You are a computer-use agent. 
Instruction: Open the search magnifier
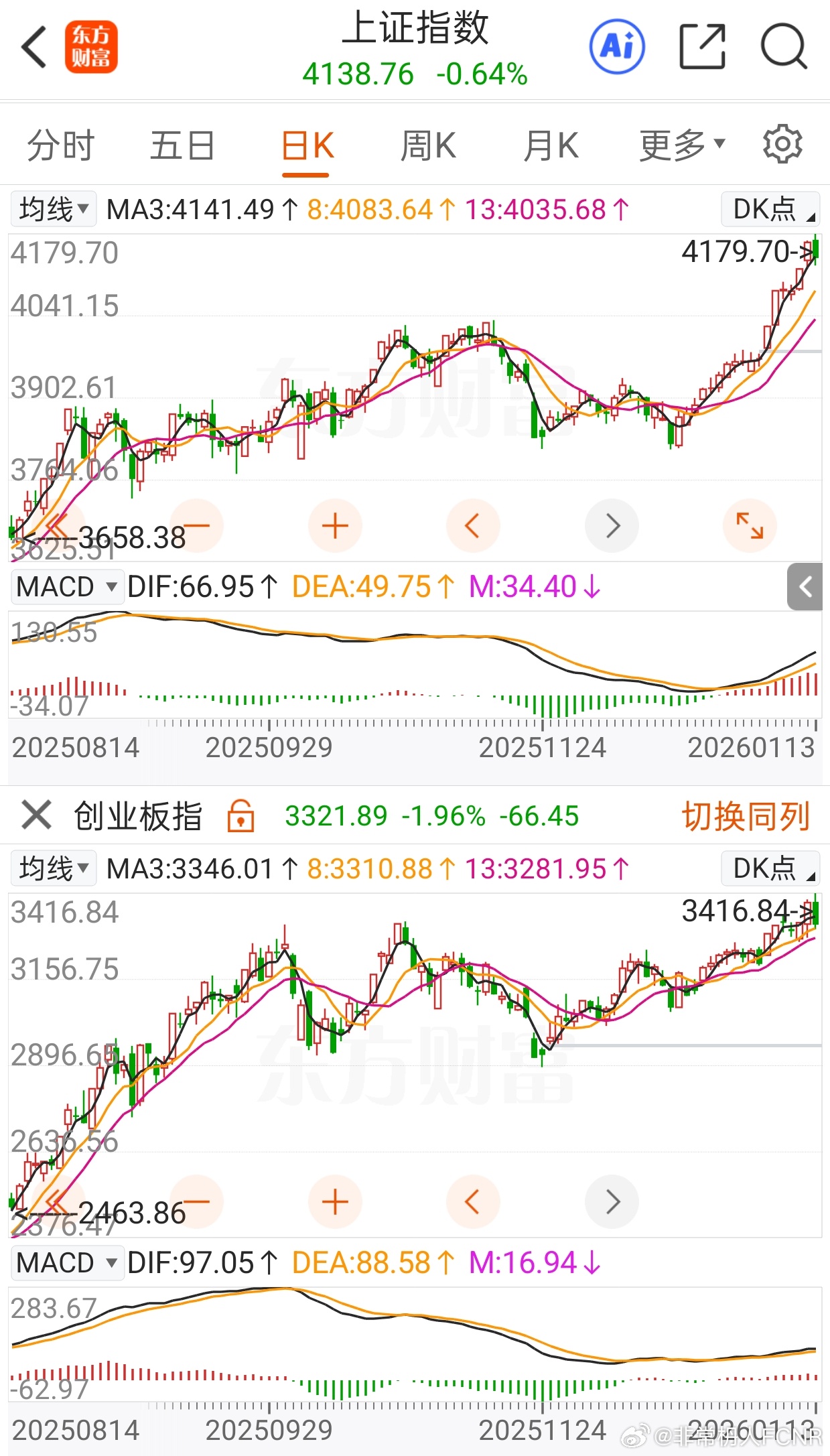[784, 46]
